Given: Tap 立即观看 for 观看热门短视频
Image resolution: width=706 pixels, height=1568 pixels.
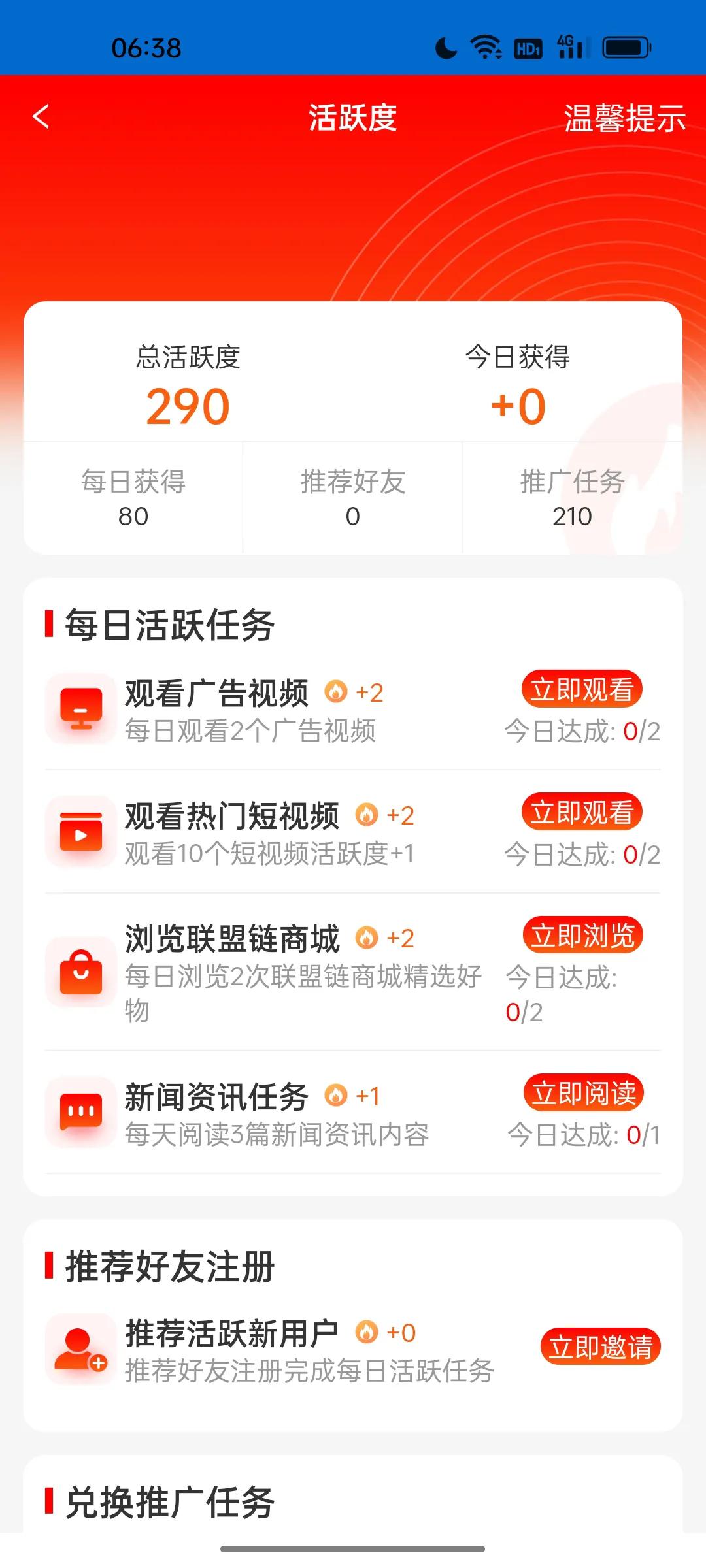Looking at the screenshot, I should [582, 812].
